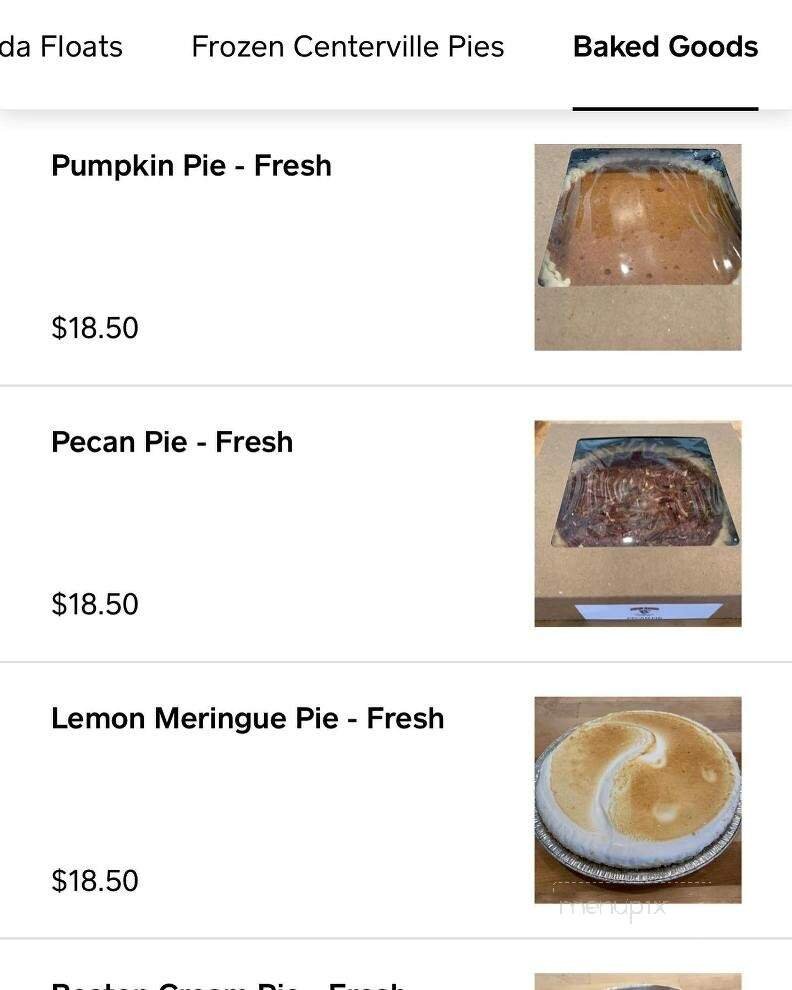
Task: Open the Frozen Centerville Pies tab
Action: pos(347,46)
